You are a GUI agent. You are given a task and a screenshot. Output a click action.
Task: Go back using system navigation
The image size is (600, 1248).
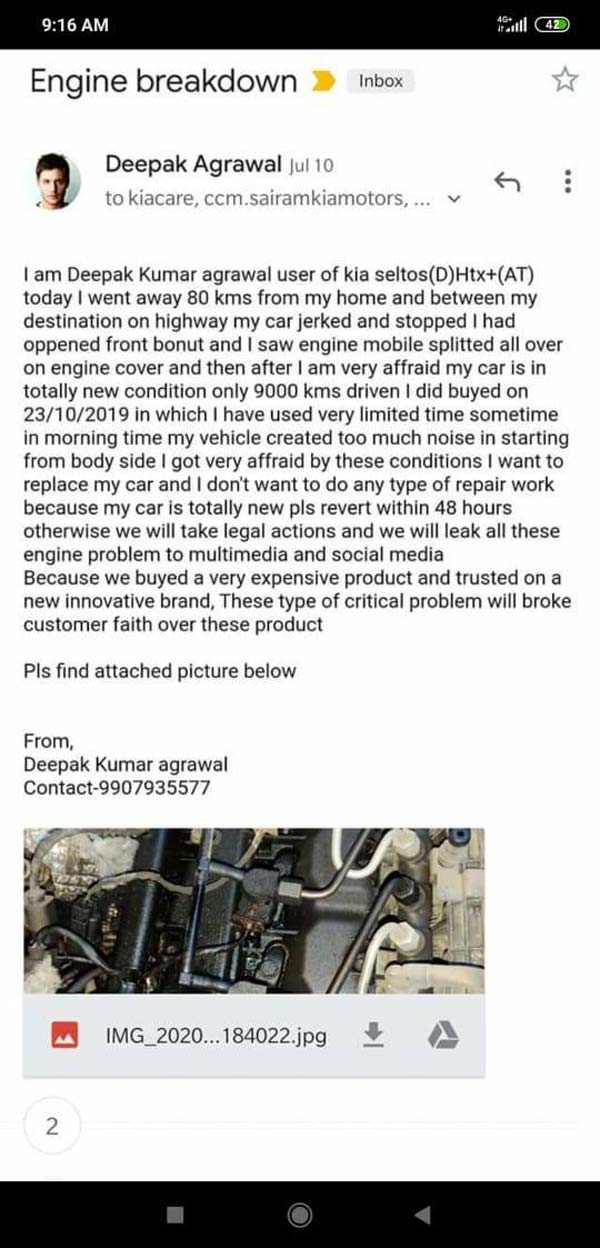(x=422, y=1214)
